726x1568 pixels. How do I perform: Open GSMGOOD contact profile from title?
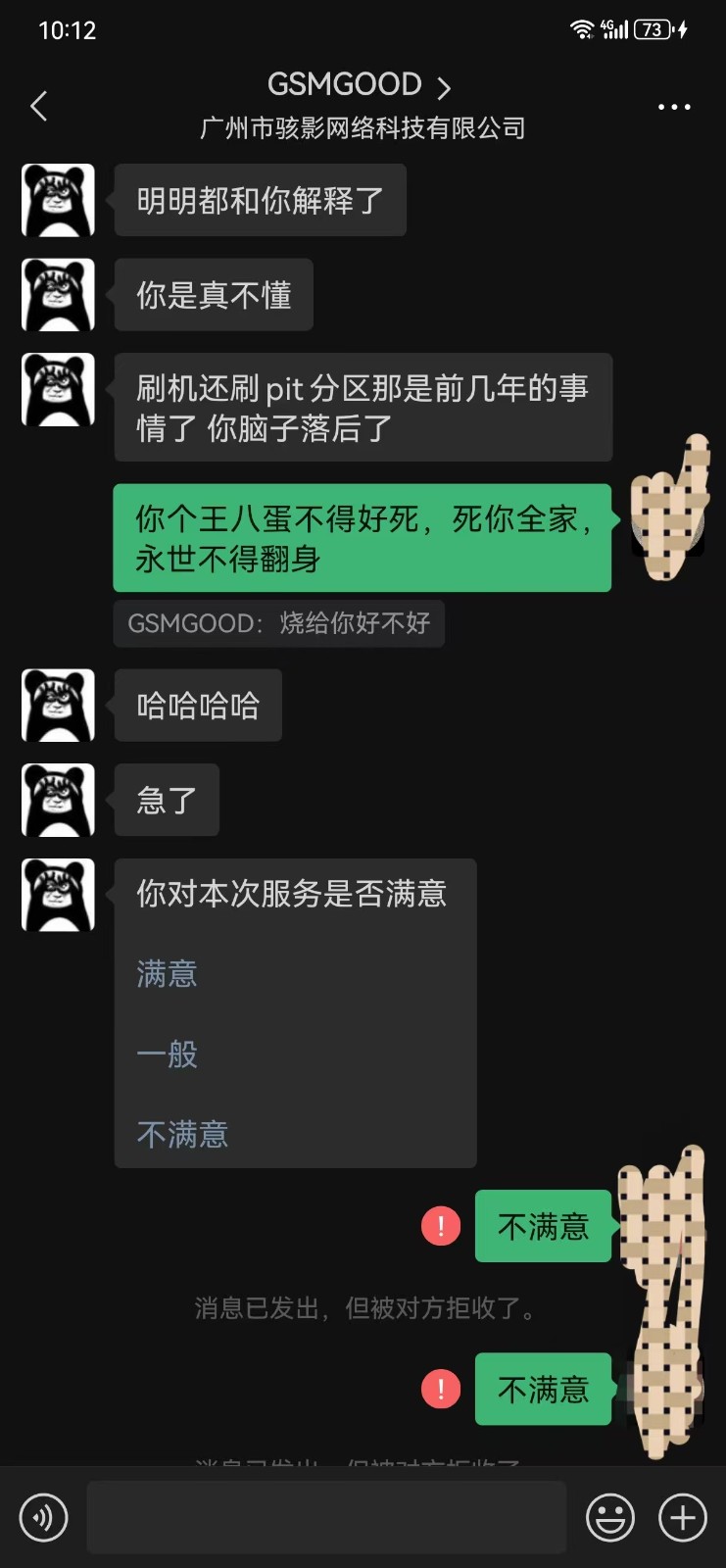point(360,86)
